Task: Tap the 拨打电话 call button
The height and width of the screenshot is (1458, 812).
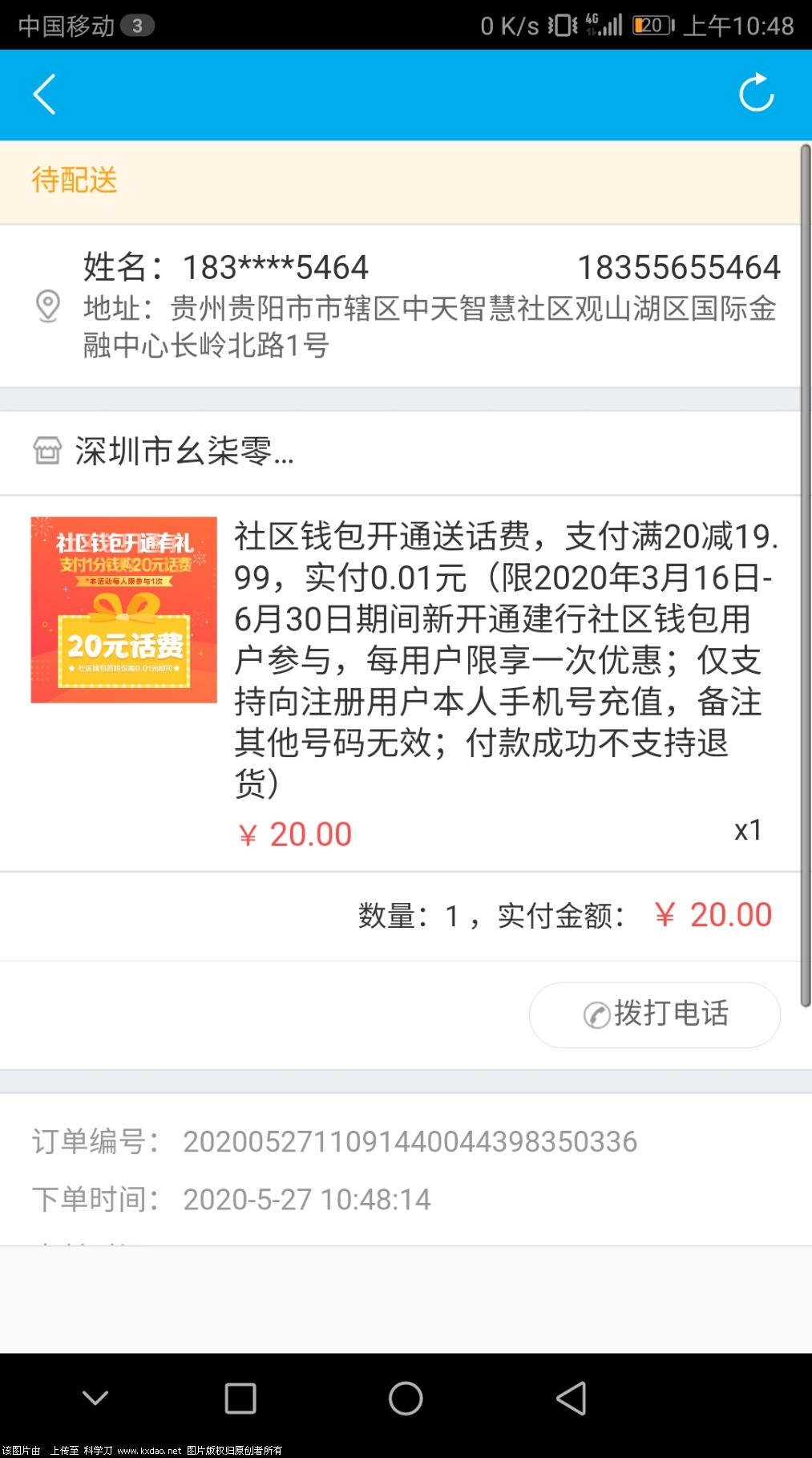Action: click(x=654, y=1015)
